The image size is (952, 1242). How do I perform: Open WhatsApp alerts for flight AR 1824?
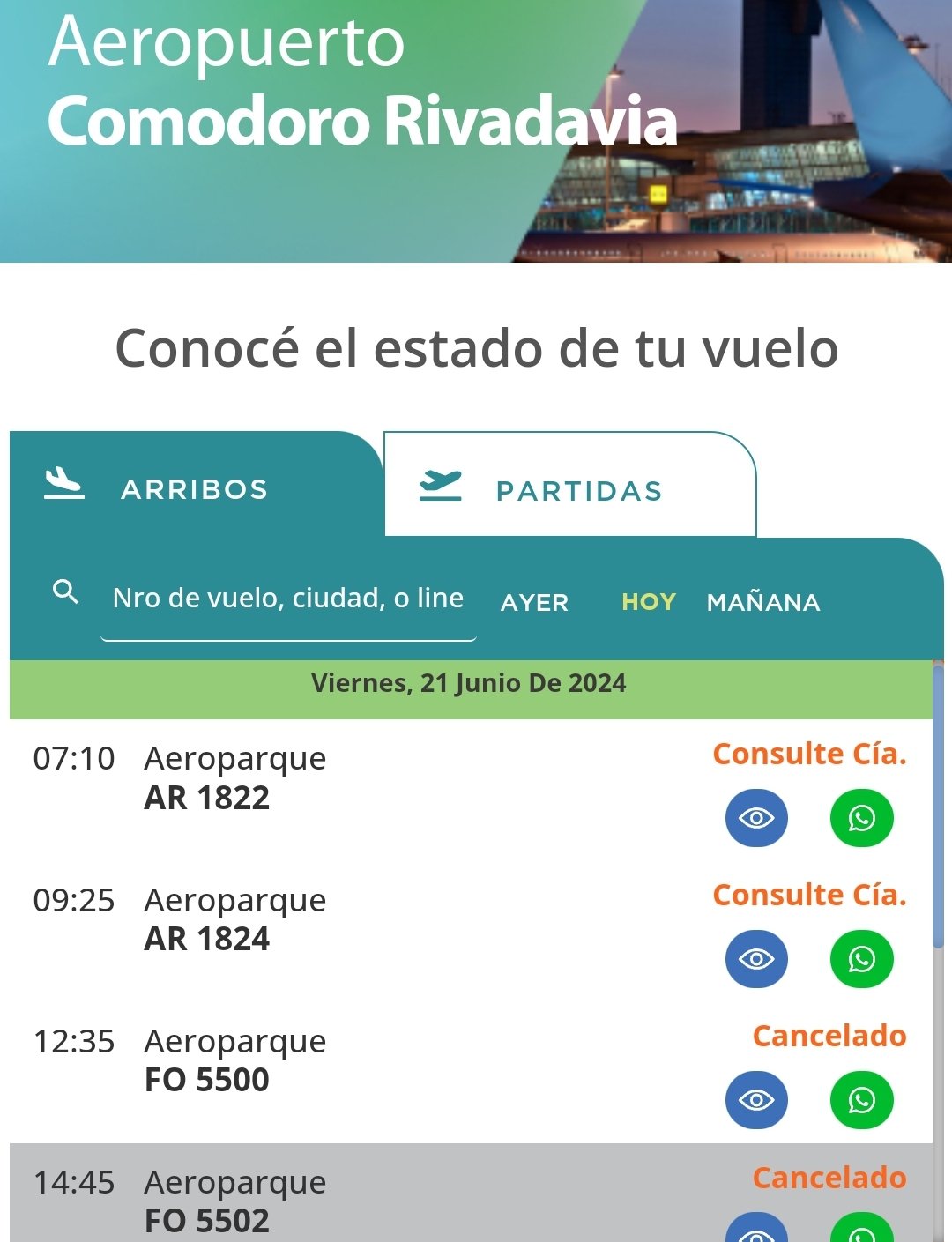[x=861, y=959]
